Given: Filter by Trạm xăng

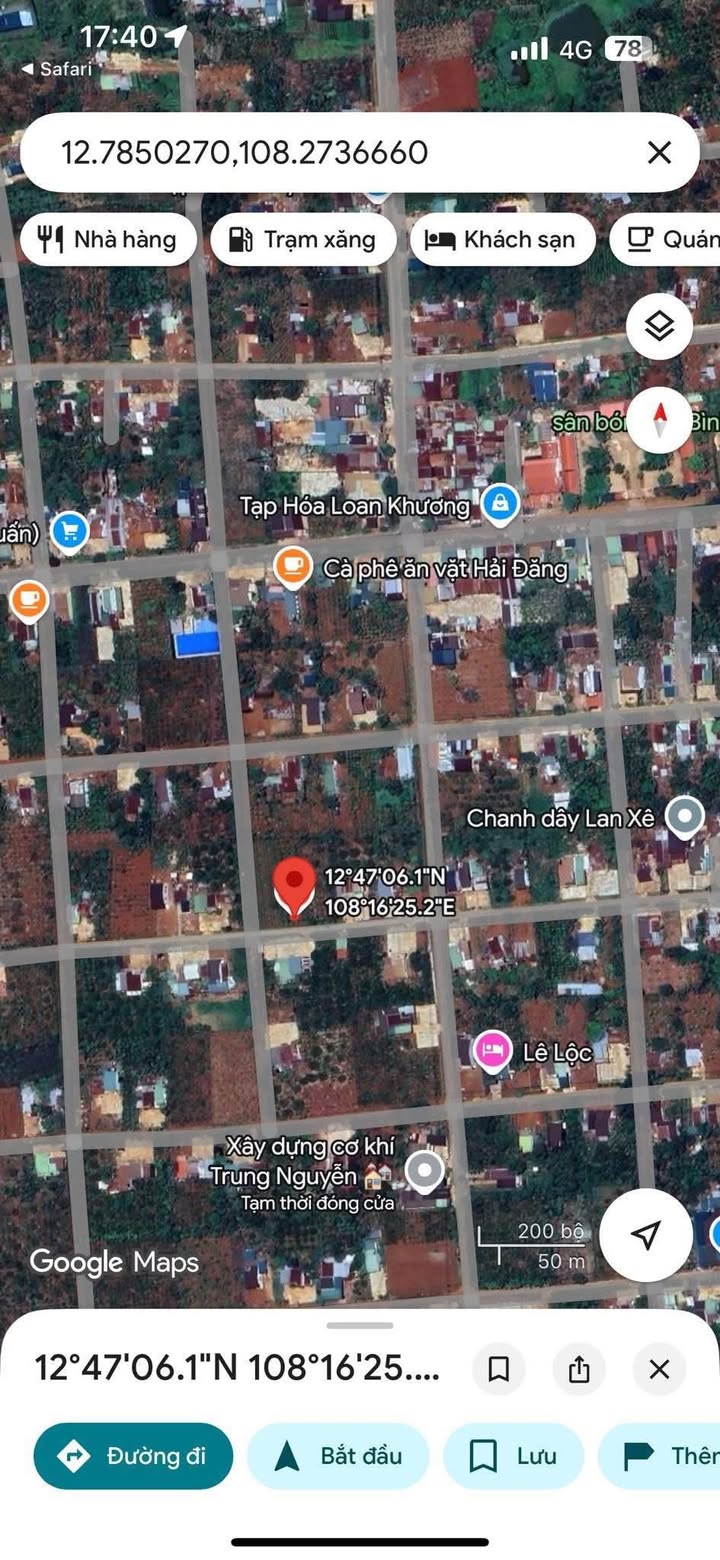Looking at the screenshot, I should tap(303, 240).
